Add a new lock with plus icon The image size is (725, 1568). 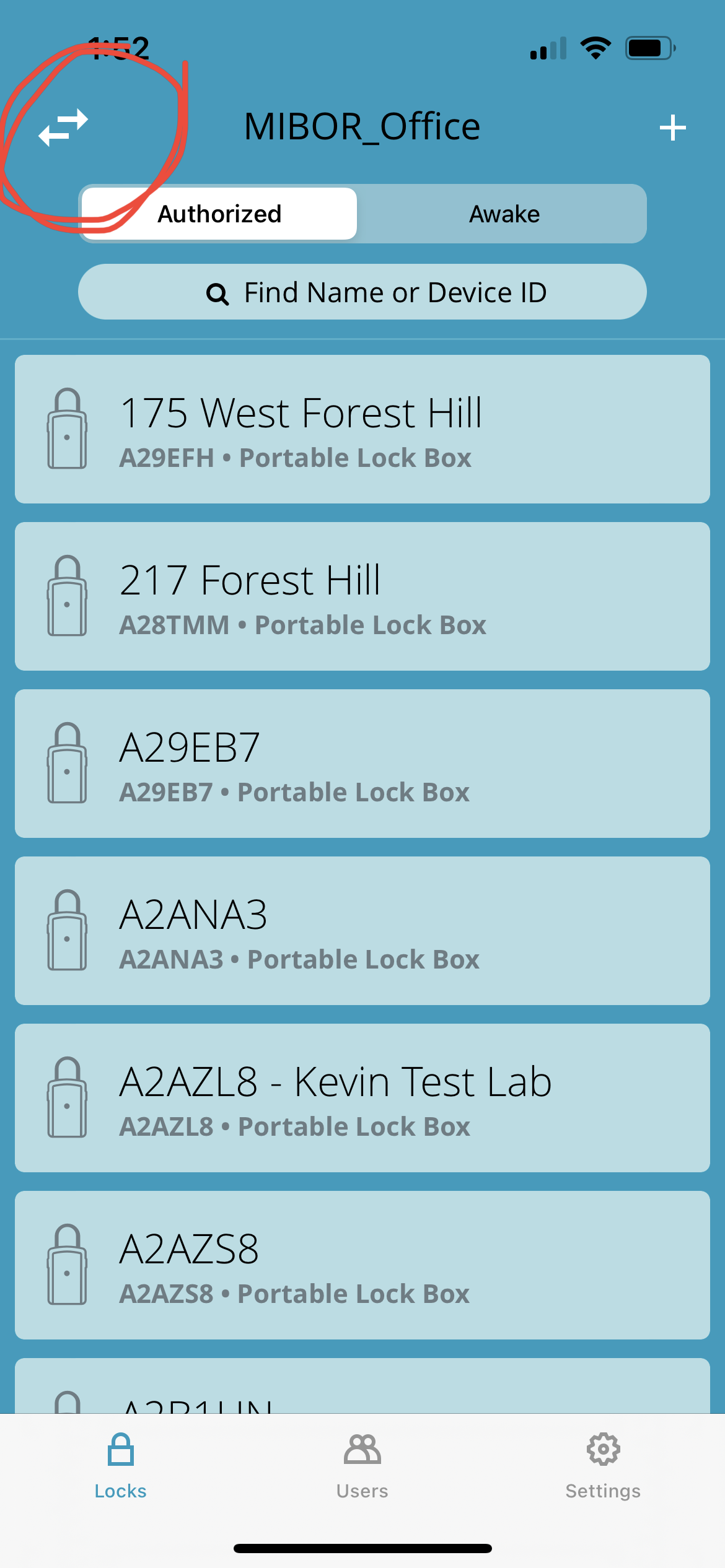tap(672, 128)
